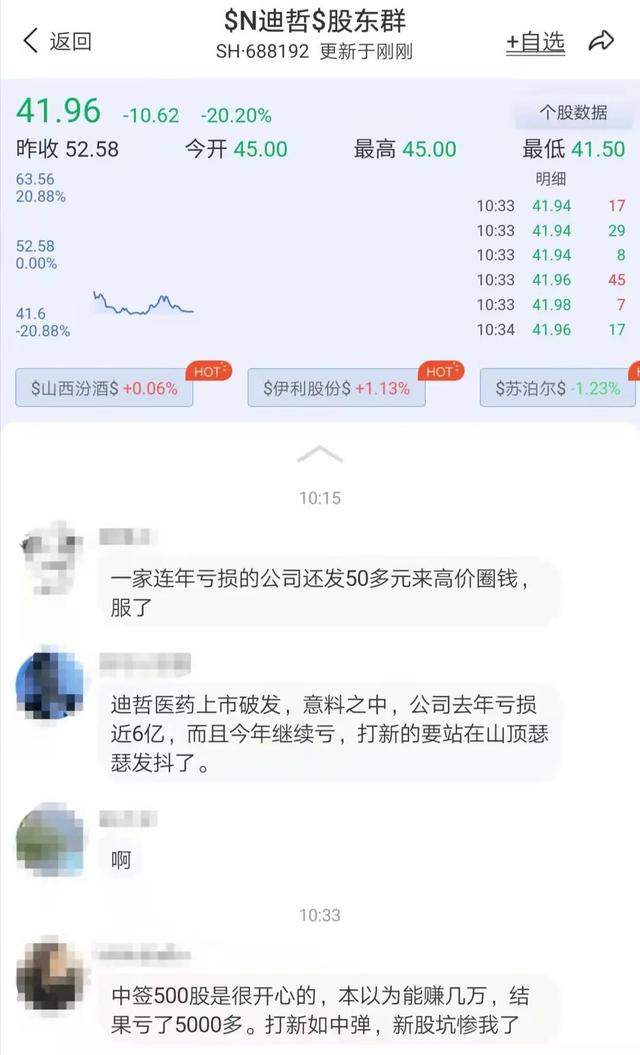Screen dimensions: 640x1055
Task: Open the 伊利股份 stock chip
Action: pos(336,388)
